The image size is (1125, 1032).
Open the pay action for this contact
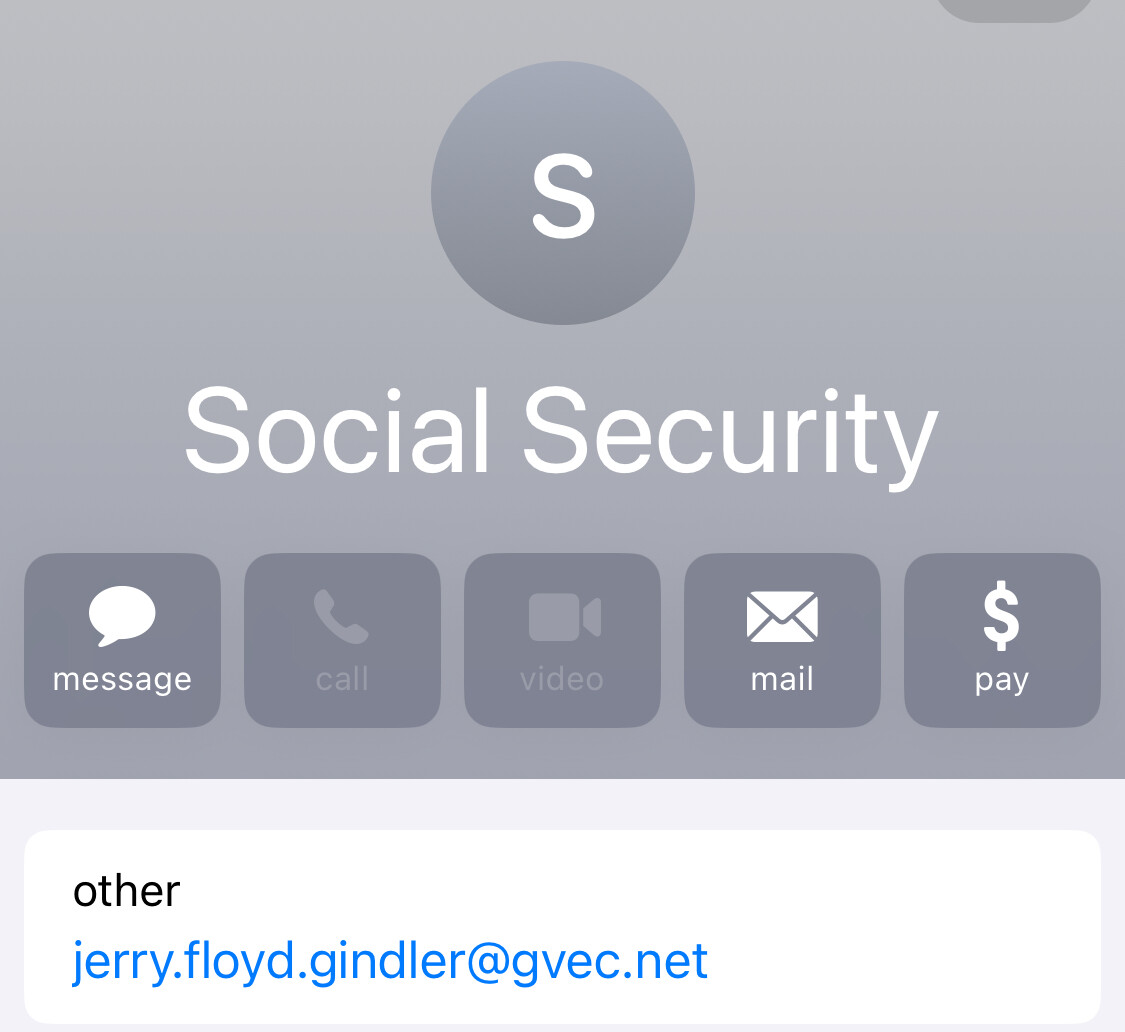pyautogui.click(x=1002, y=640)
